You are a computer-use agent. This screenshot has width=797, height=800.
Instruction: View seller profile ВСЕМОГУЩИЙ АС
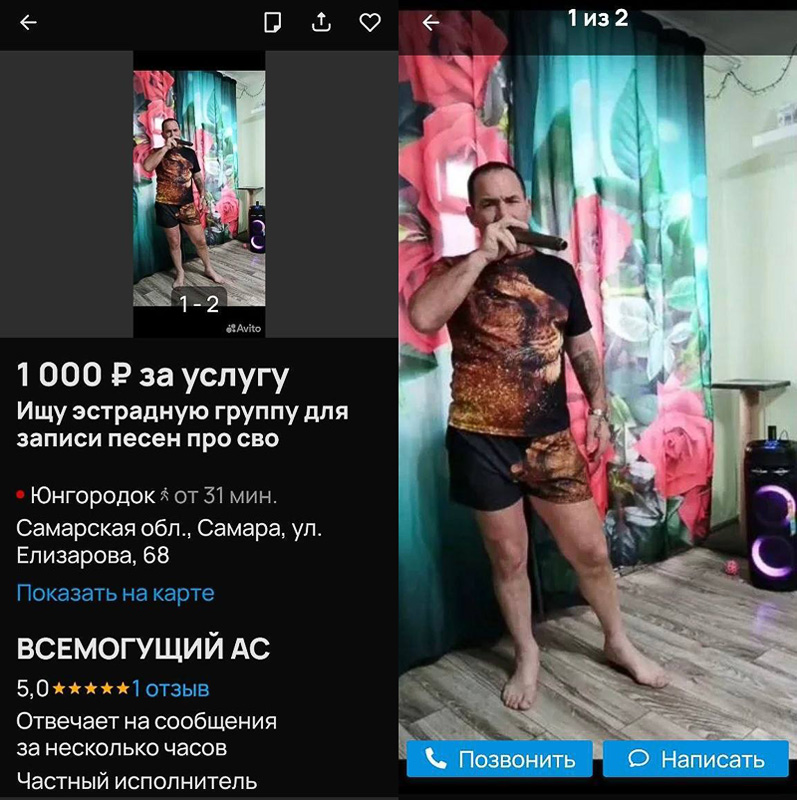pos(143,649)
